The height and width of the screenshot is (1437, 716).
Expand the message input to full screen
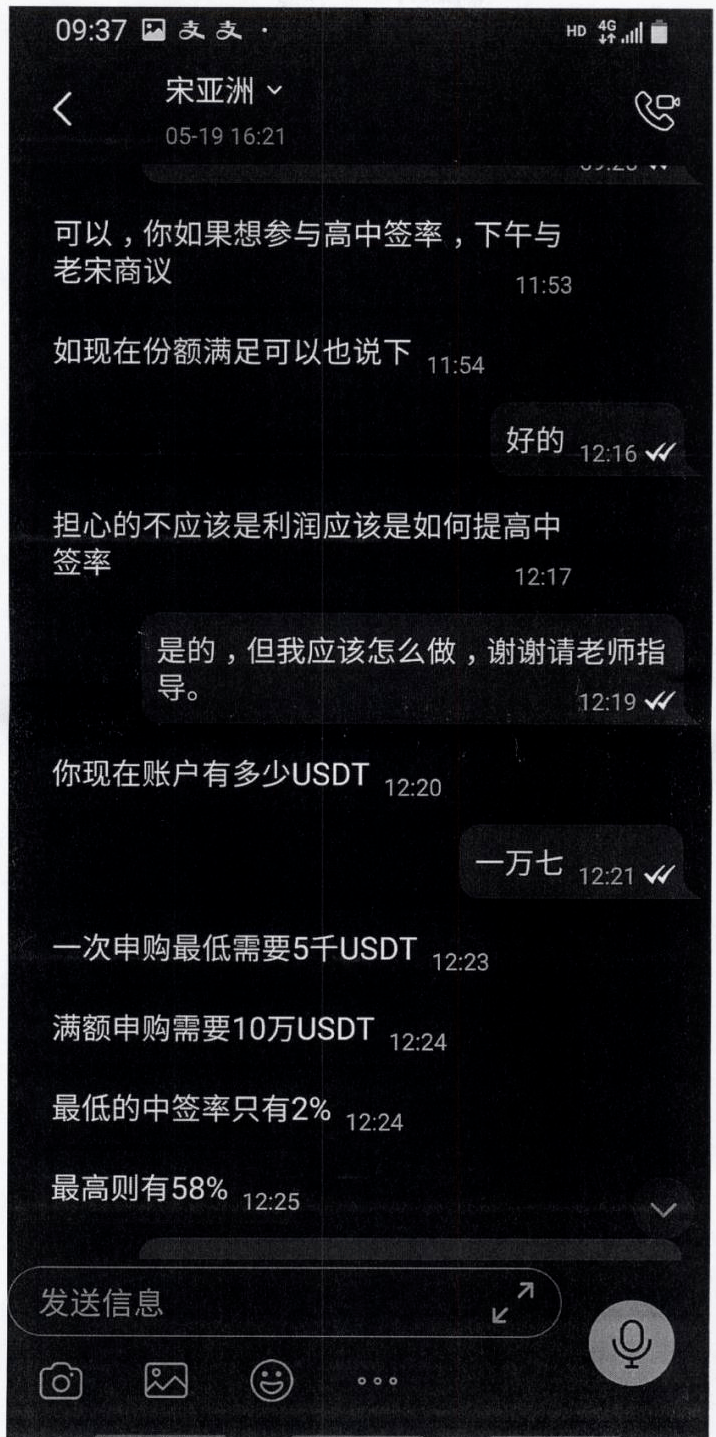click(x=514, y=1304)
